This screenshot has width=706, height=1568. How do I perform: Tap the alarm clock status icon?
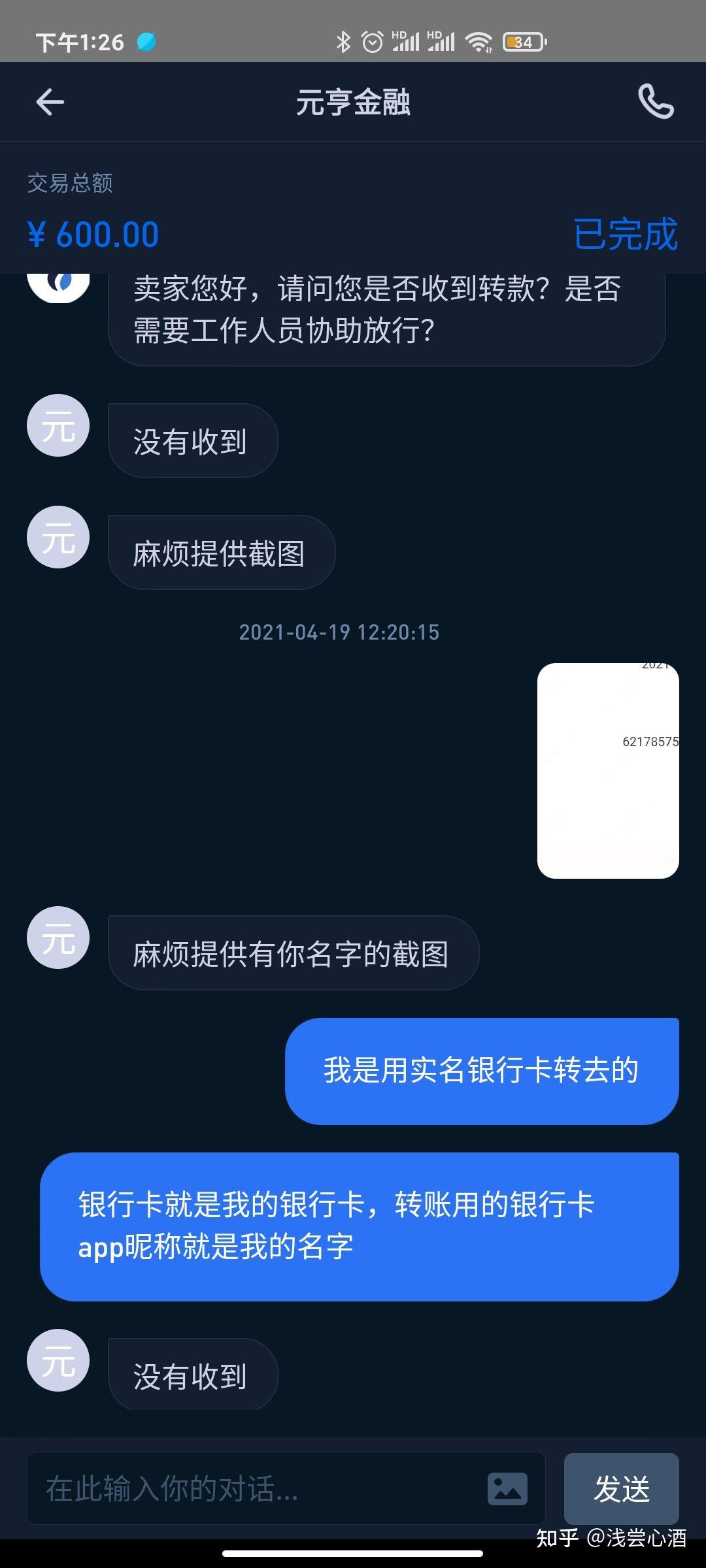373,41
